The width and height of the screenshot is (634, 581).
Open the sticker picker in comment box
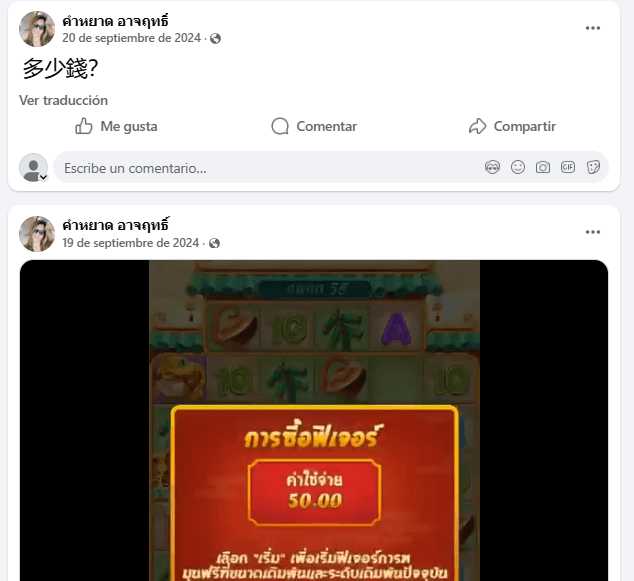click(x=593, y=168)
